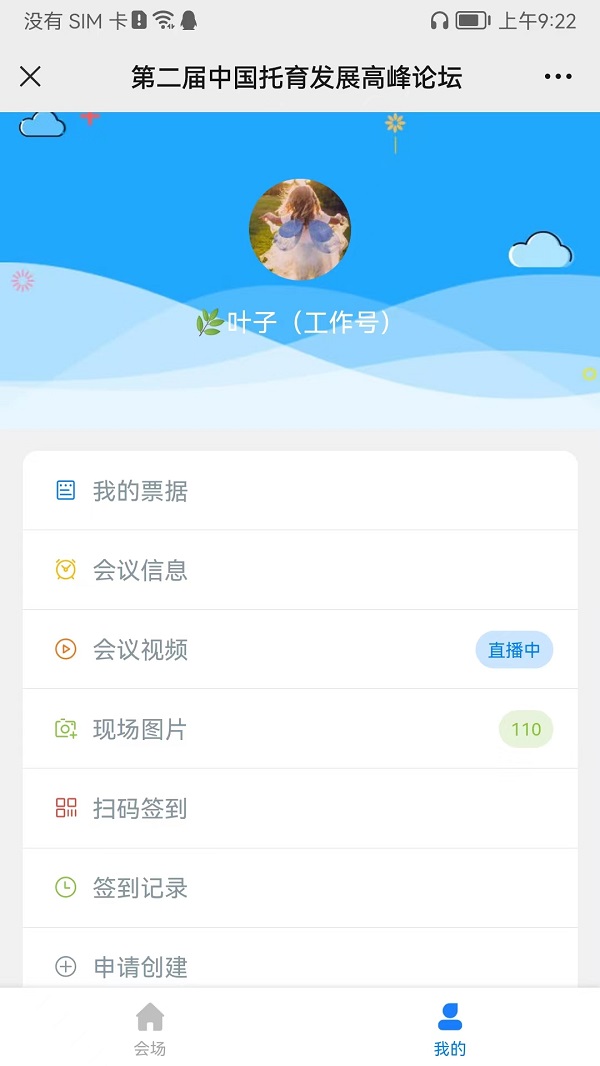
Task: Browse 现场图片 photos
Action: (300, 729)
